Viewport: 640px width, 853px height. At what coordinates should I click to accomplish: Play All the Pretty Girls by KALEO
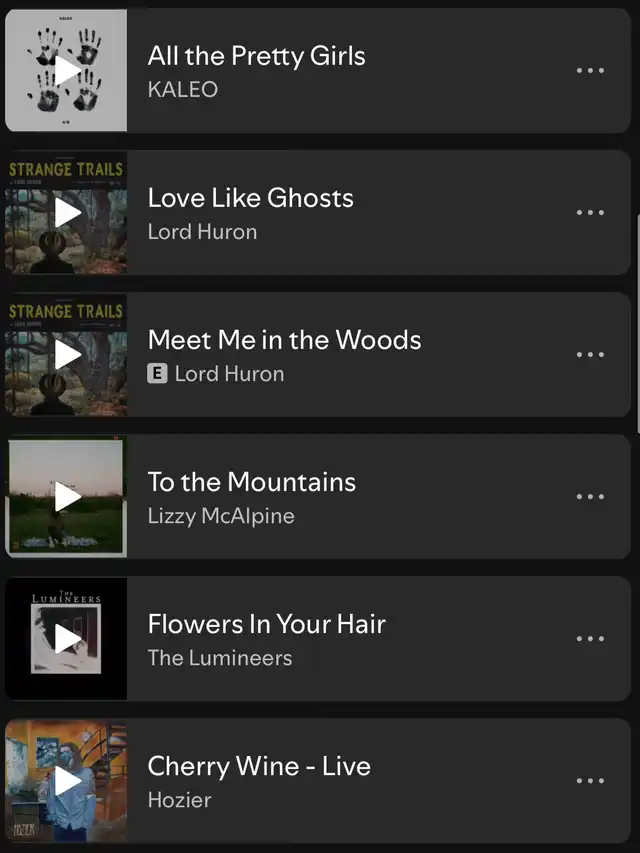click(67, 70)
